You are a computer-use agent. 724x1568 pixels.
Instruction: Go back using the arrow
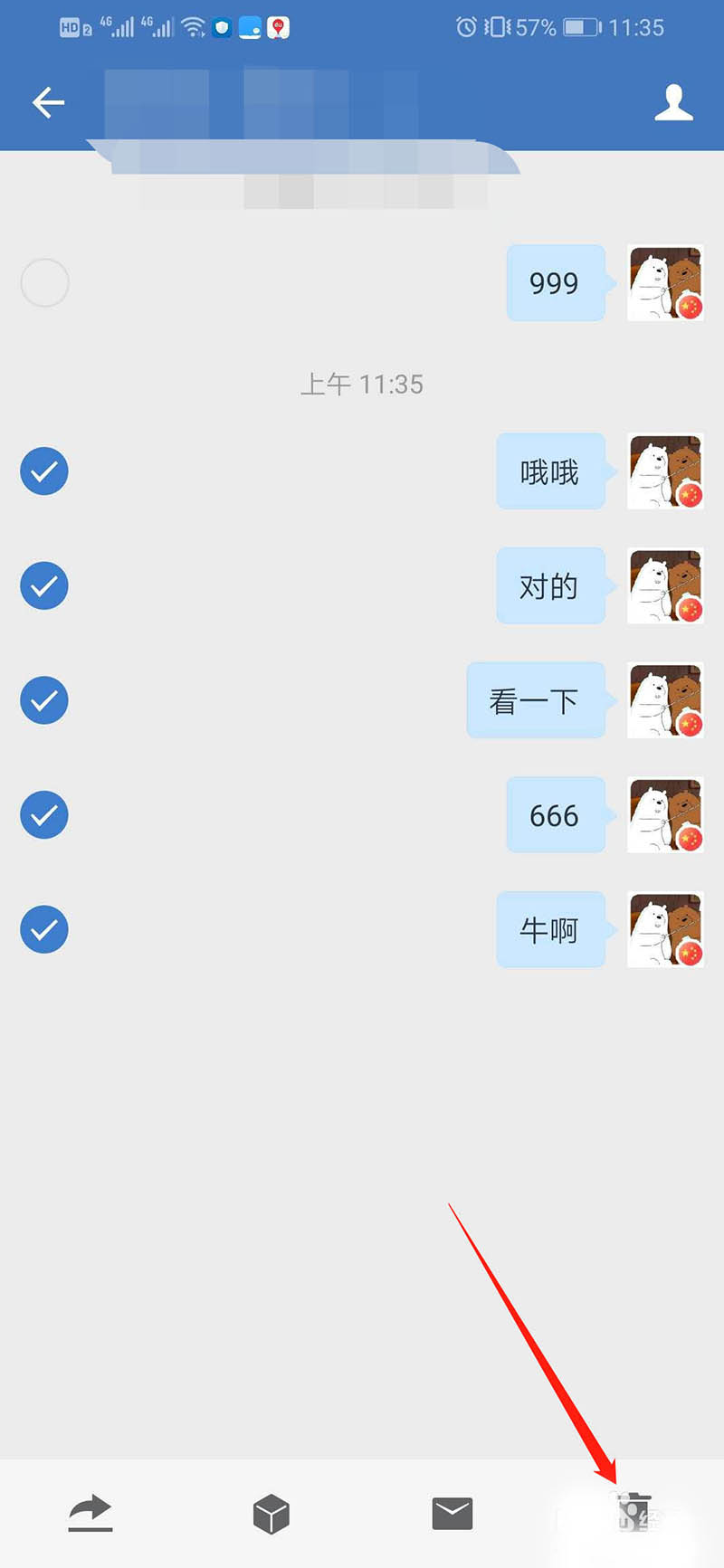coord(49,102)
